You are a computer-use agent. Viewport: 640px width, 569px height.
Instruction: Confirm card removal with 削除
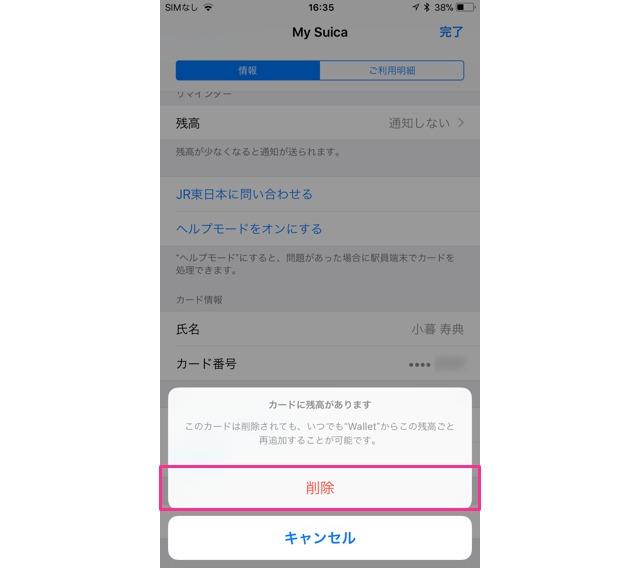[x=320, y=488]
